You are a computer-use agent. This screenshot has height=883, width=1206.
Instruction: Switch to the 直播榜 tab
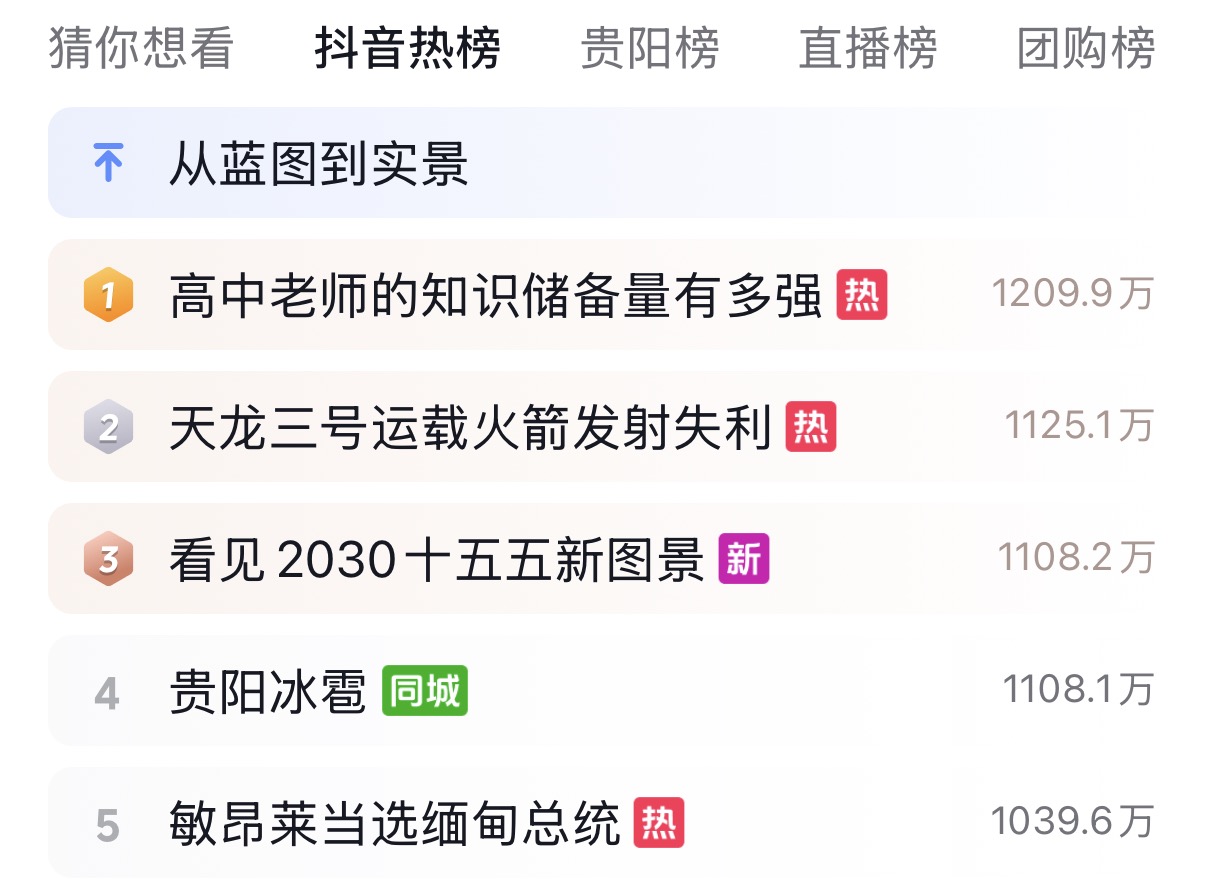867,48
